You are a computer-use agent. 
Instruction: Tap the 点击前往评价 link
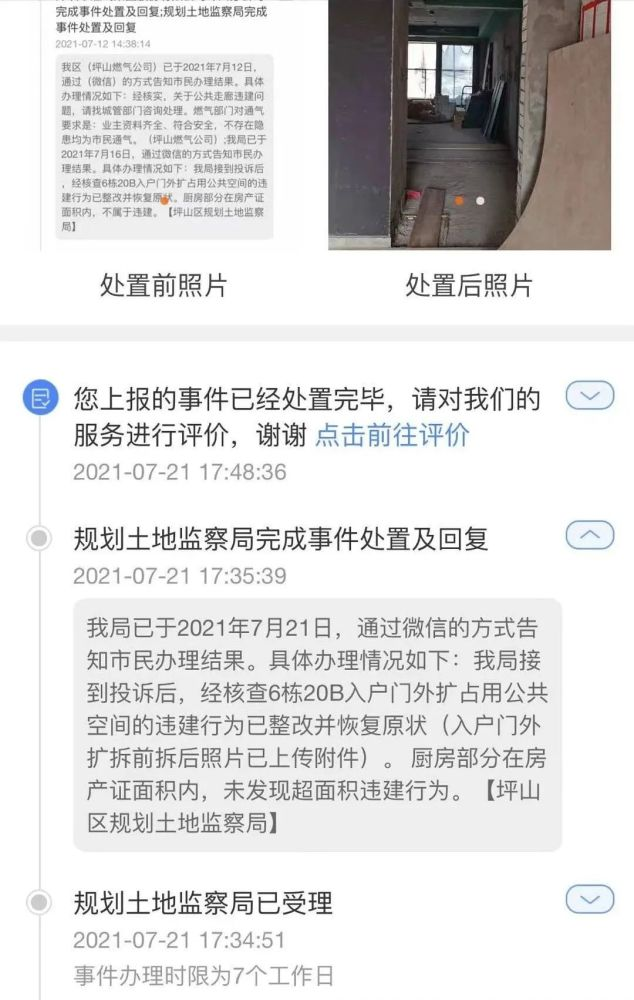pyautogui.click(x=392, y=435)
